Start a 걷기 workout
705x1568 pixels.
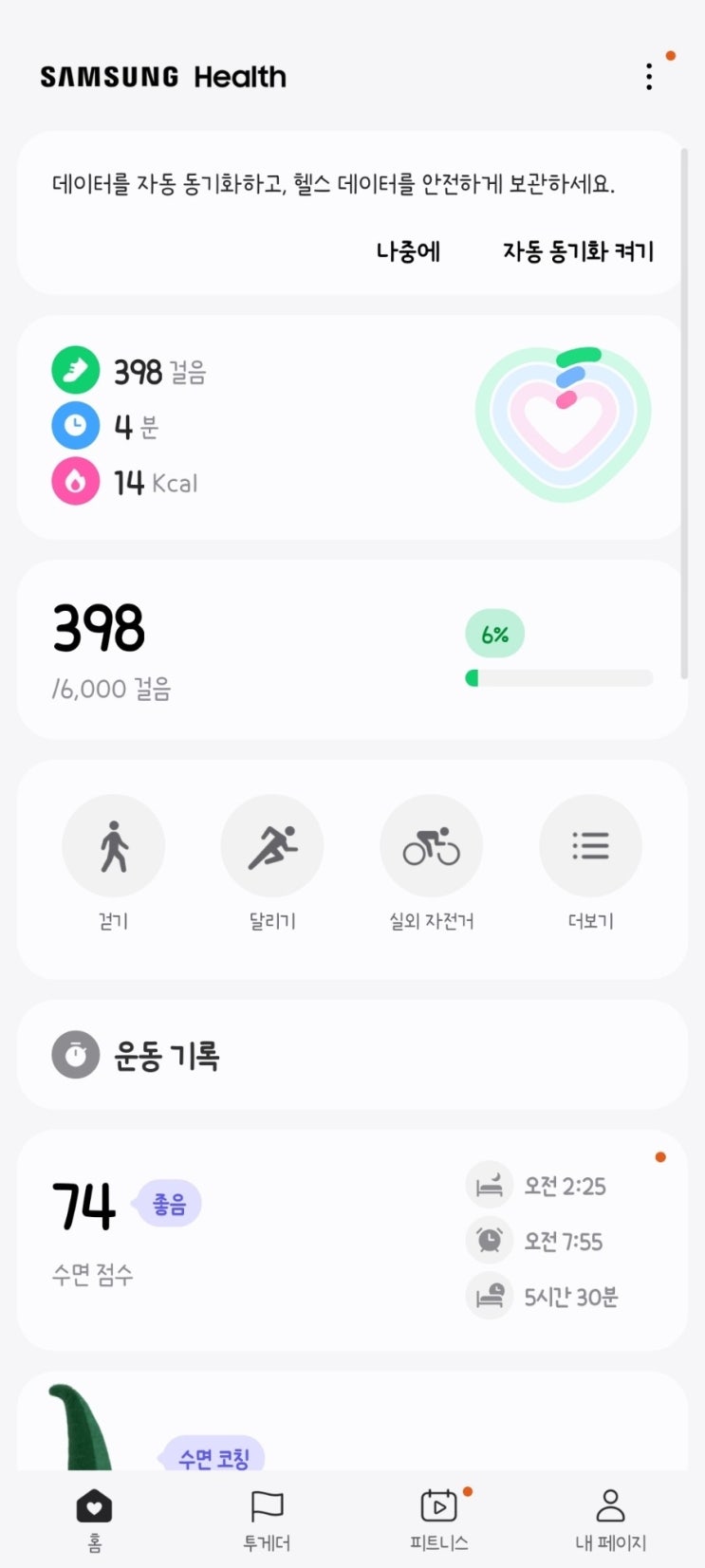pos(113,846)
